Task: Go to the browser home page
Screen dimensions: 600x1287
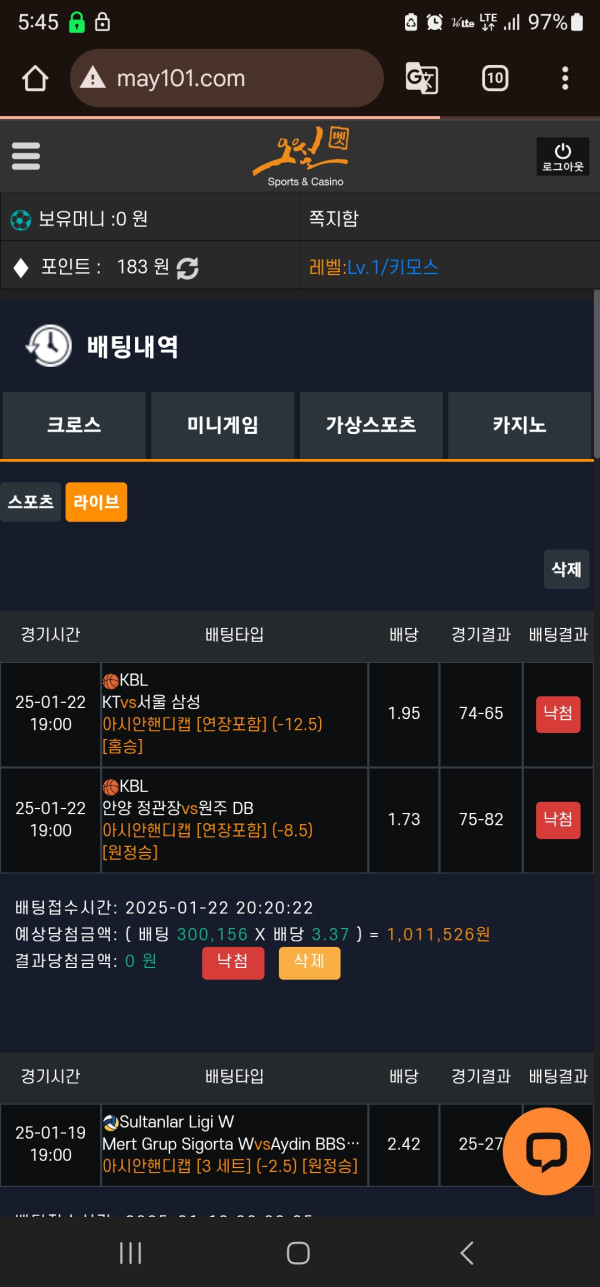Action: point(35,78)
